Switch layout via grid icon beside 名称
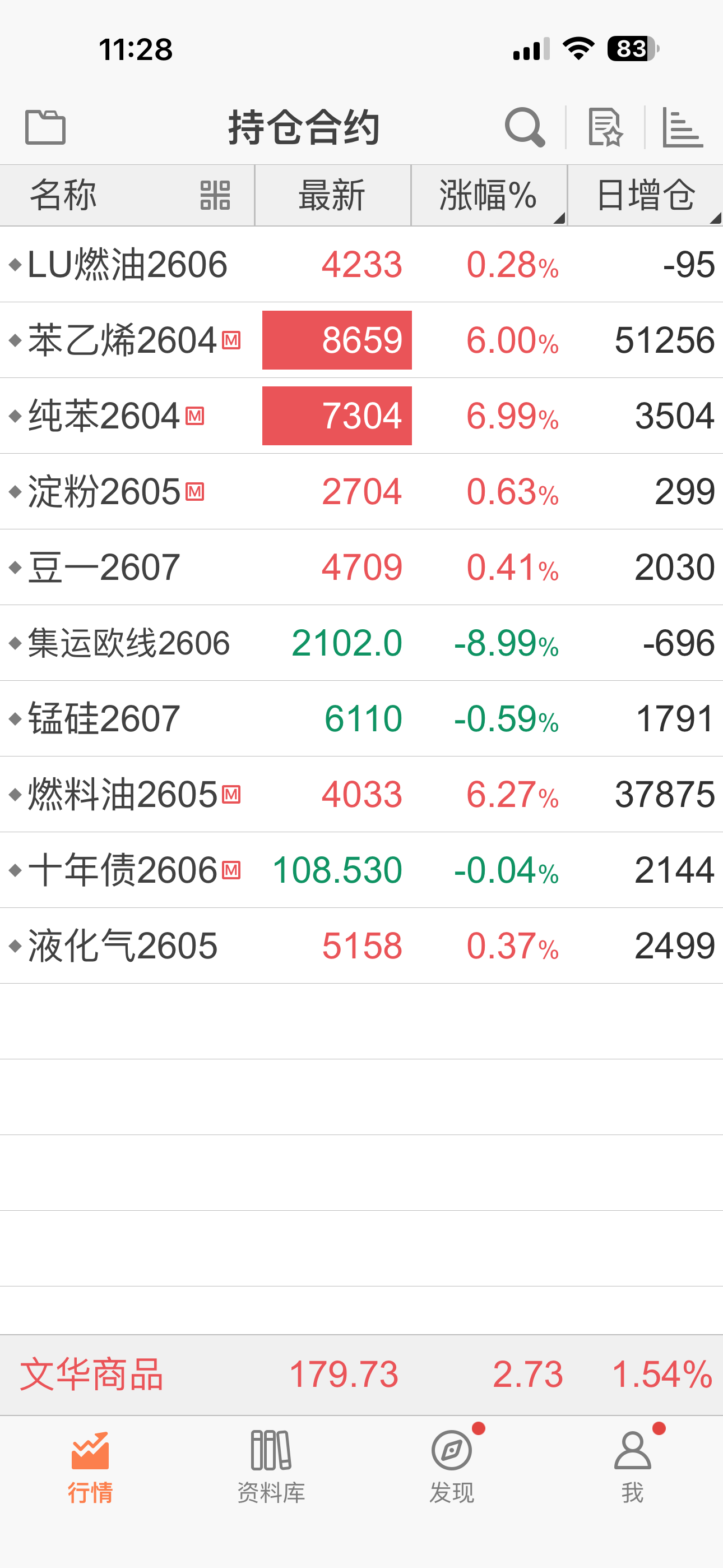The width and height of the screenshot is (723, 1568). [x=215, y=195]
